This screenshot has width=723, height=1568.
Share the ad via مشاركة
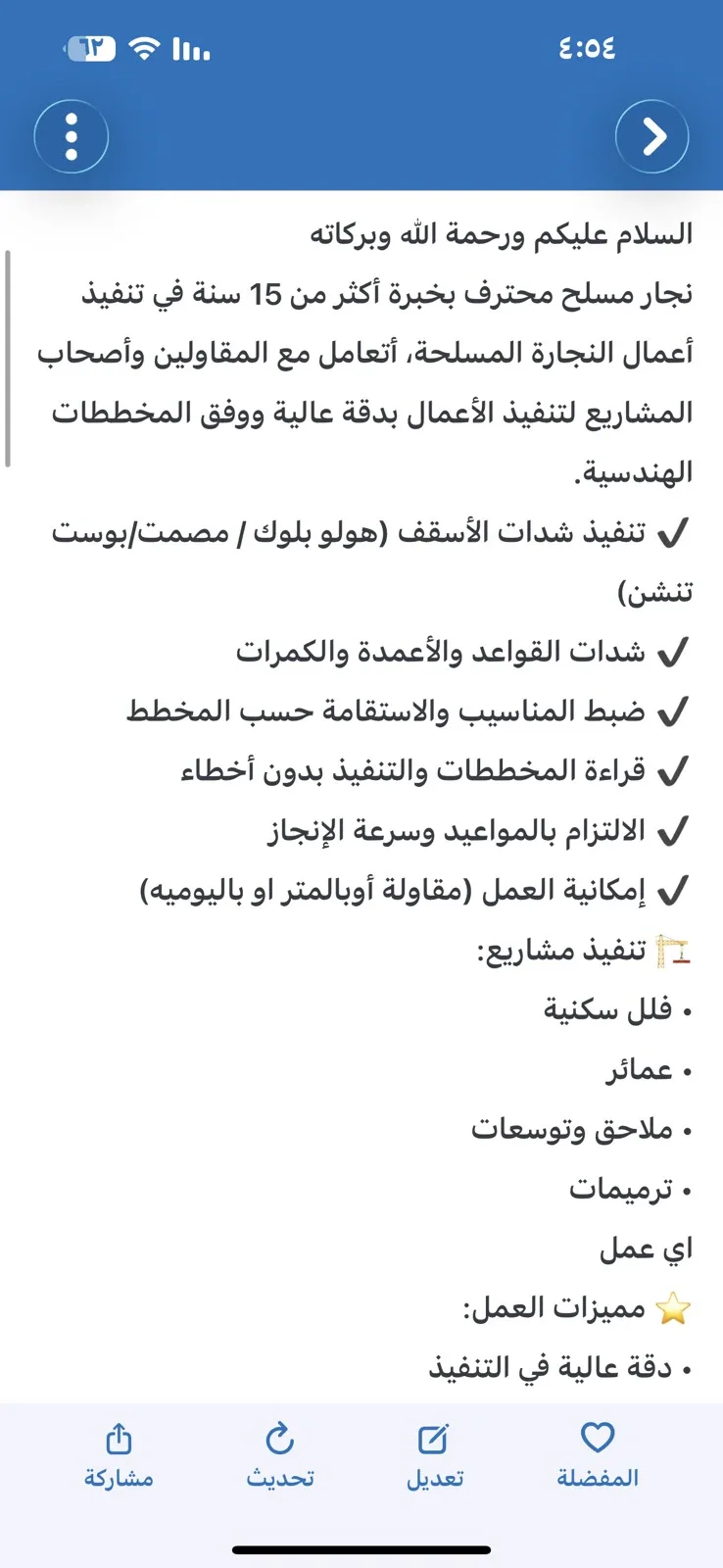point(119,1455)
